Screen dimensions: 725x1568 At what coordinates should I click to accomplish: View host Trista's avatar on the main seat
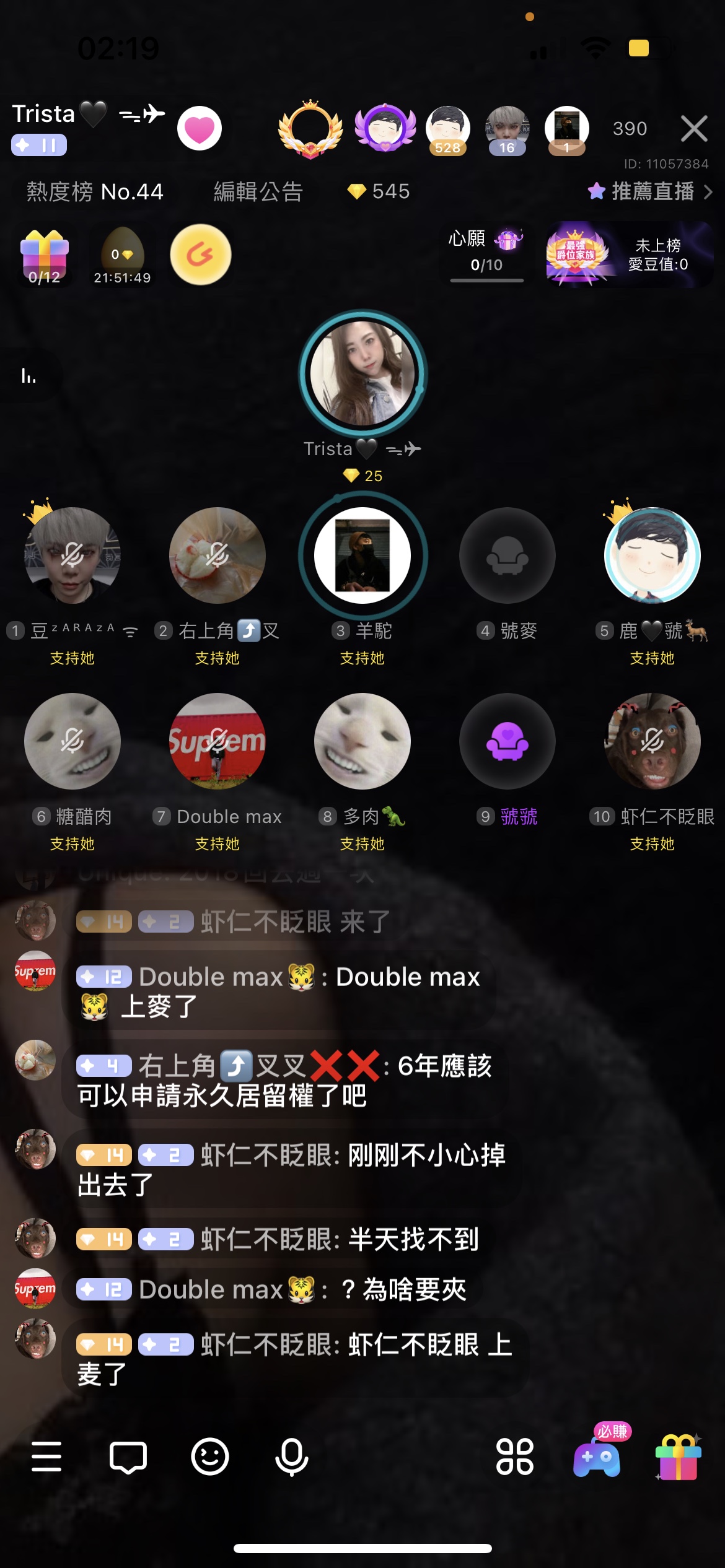coord(362,374)
